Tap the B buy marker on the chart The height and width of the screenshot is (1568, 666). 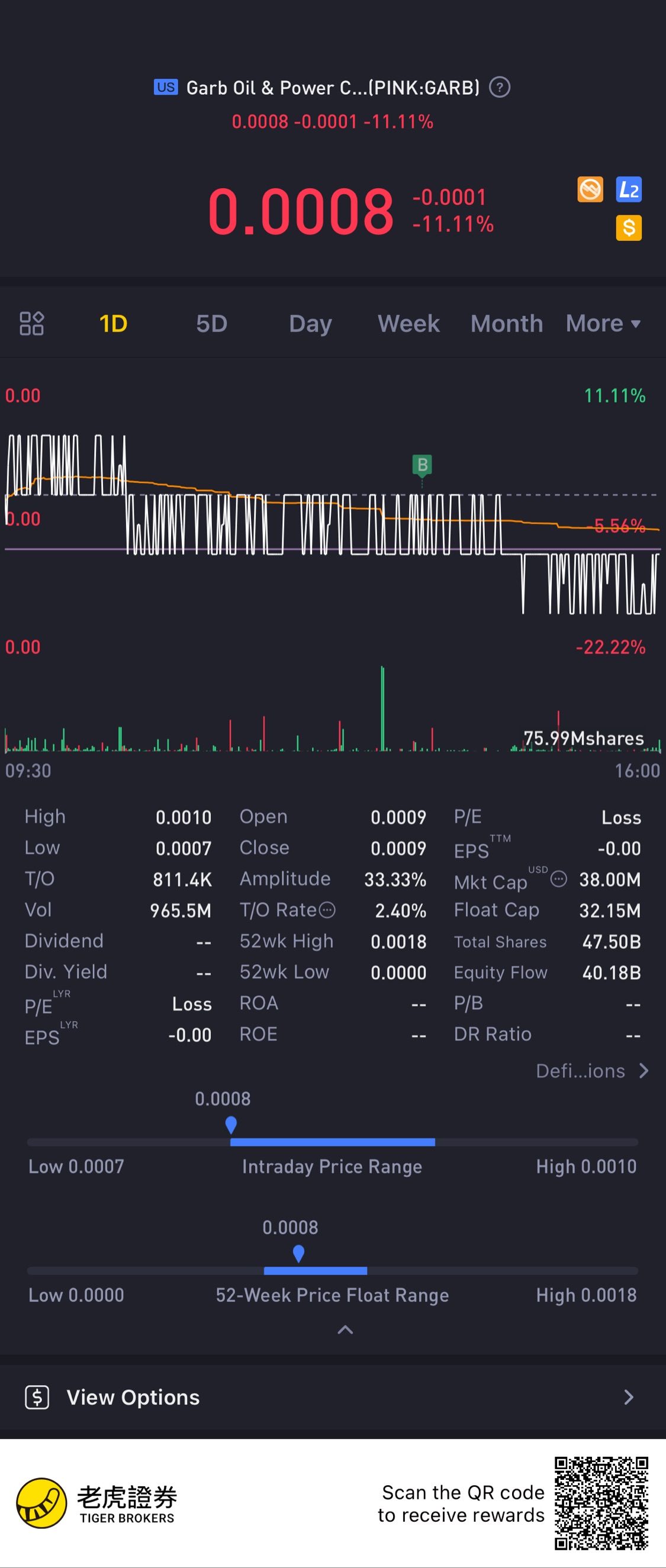click(422, 465)
